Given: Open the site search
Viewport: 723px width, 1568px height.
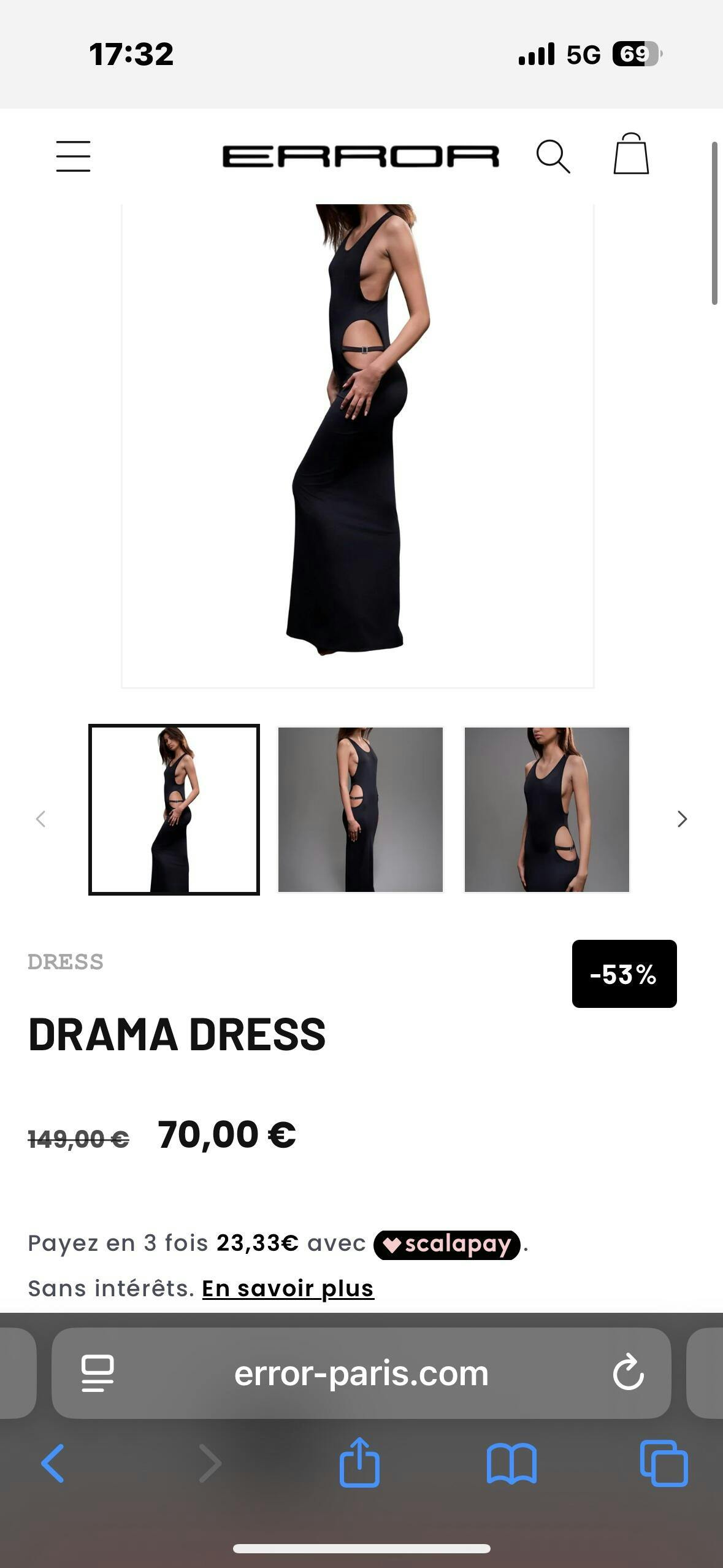Looking at the screenshot, I should [x=553, y=156].
